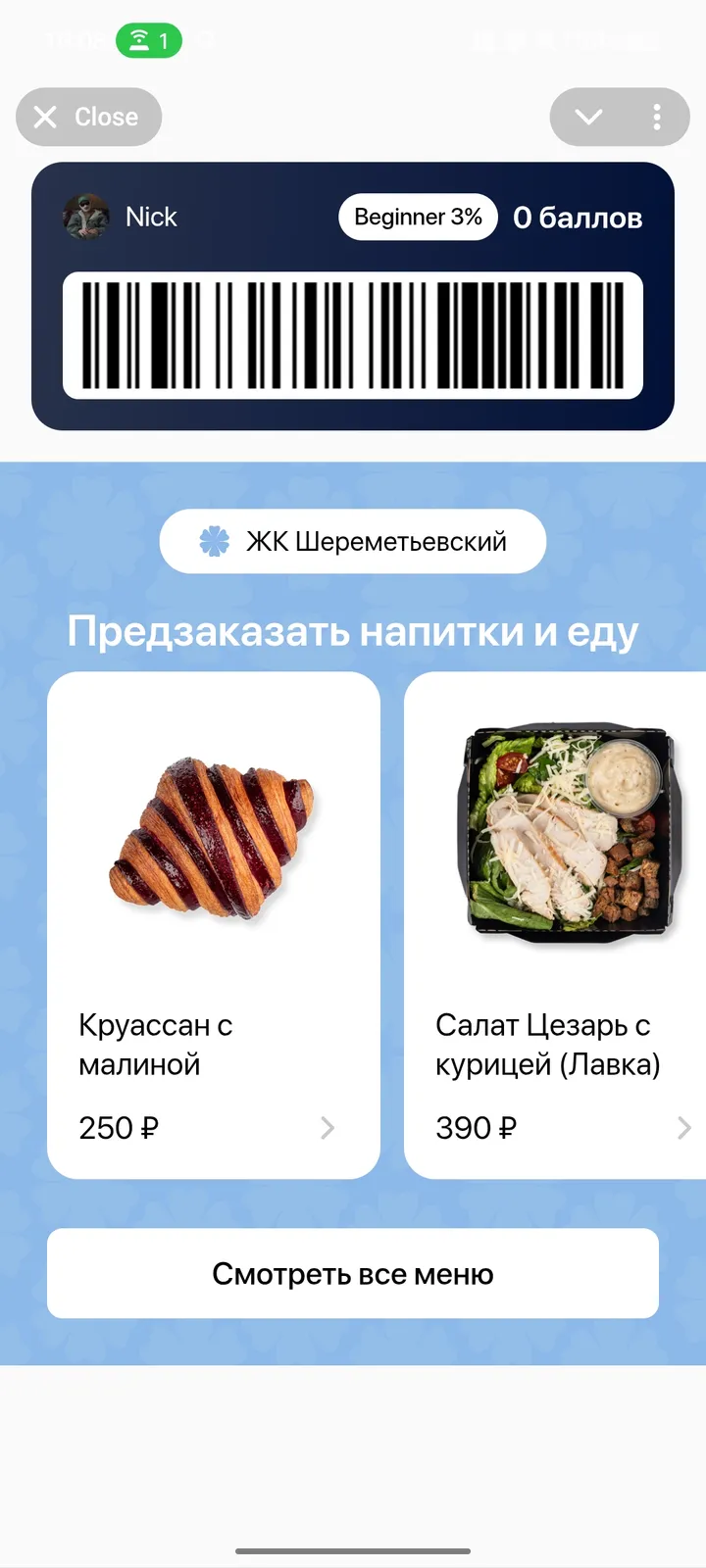Open options via the three dots menu
Image resolution: width=706 pixels, height=1568 pixels.
pyautogui.click(x=657, y=117)
